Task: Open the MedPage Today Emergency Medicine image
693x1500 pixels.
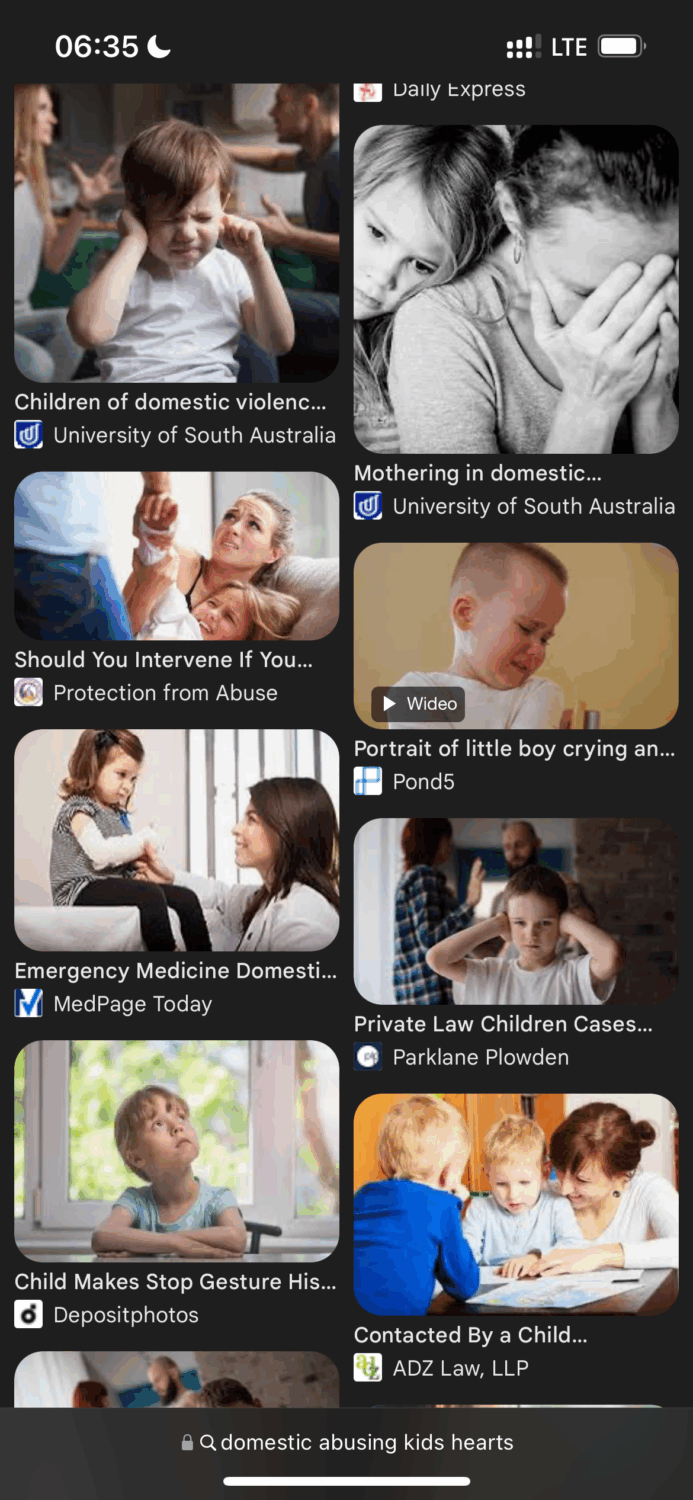Action: point(176,840)
